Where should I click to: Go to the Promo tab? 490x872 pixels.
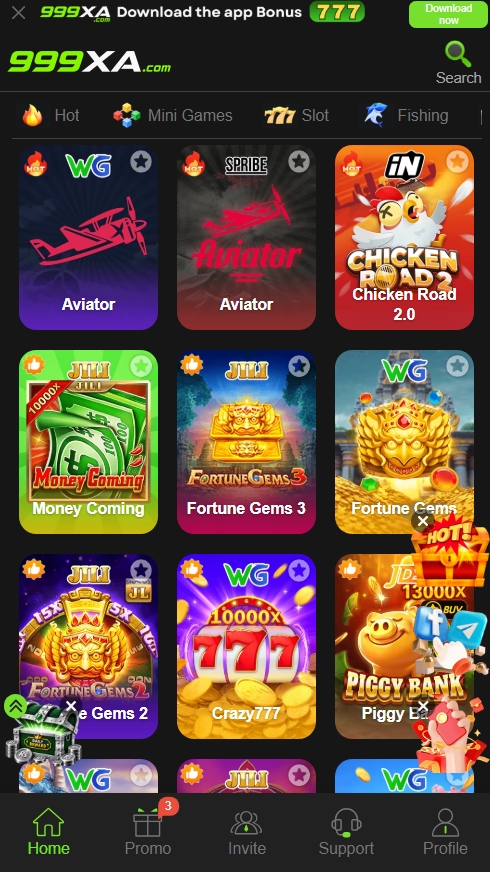point(148,833)
